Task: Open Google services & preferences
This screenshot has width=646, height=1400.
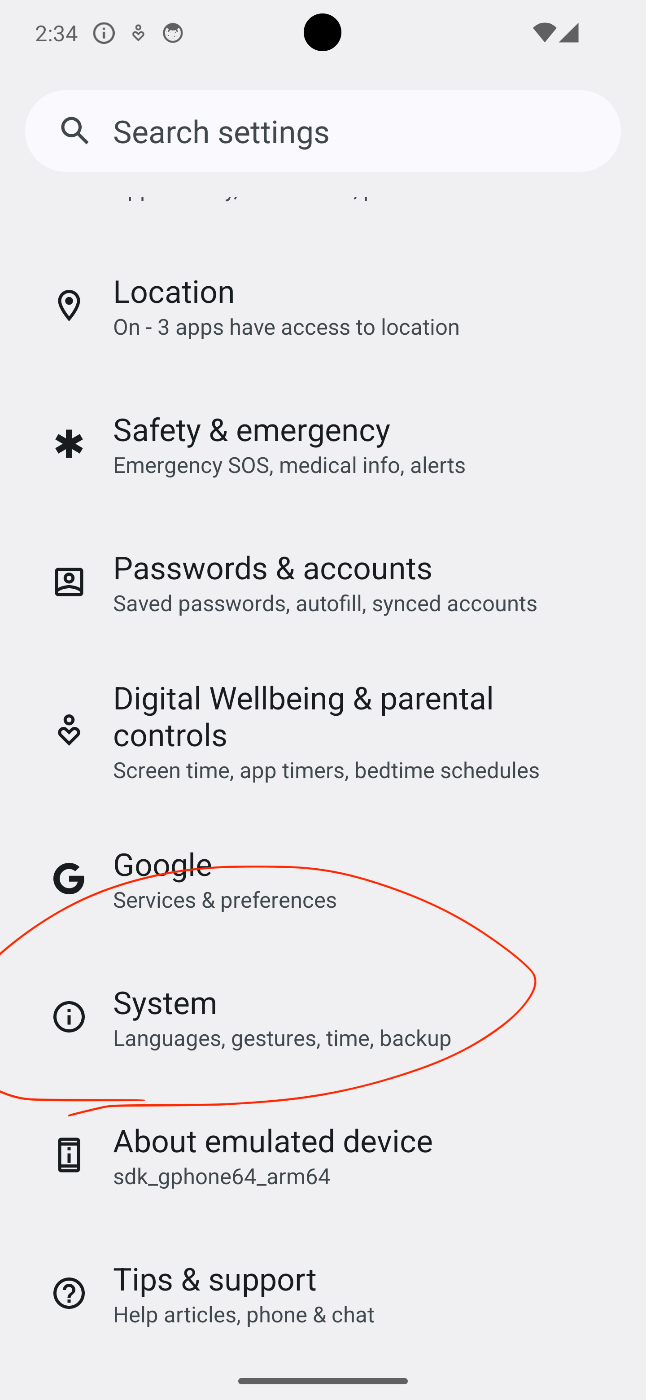Action: (323, 879)
